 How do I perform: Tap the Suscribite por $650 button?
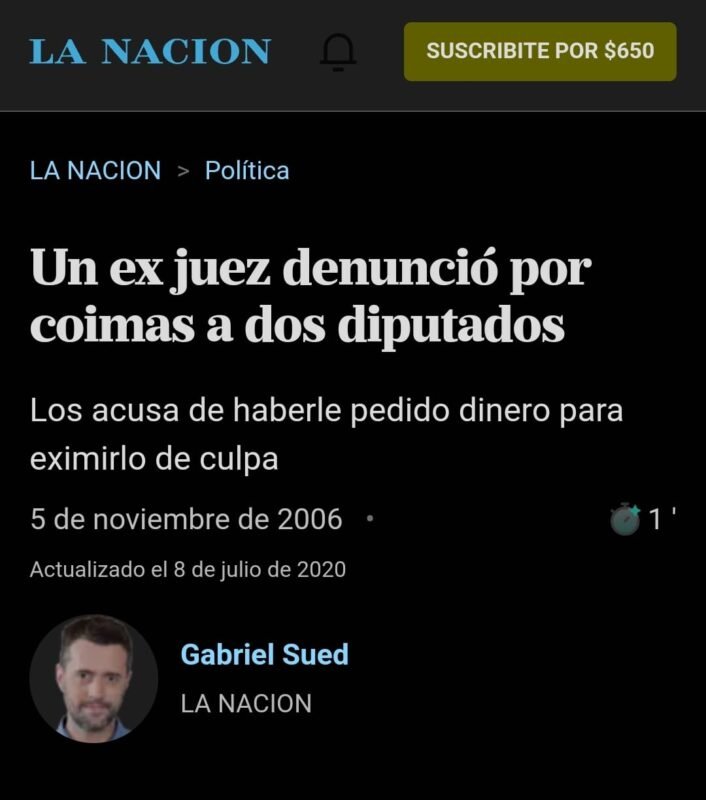coord(540,51)
